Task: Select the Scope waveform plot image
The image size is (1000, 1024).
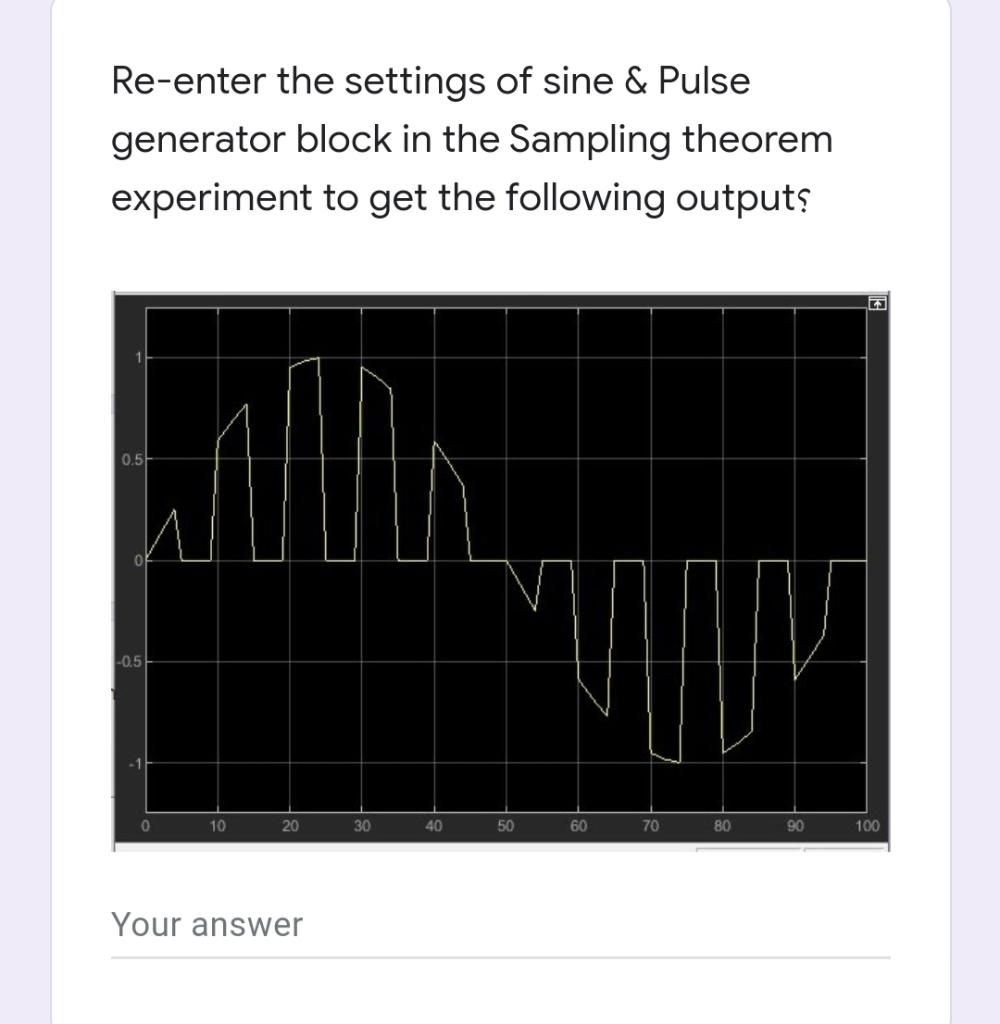Action: [500, 570]
